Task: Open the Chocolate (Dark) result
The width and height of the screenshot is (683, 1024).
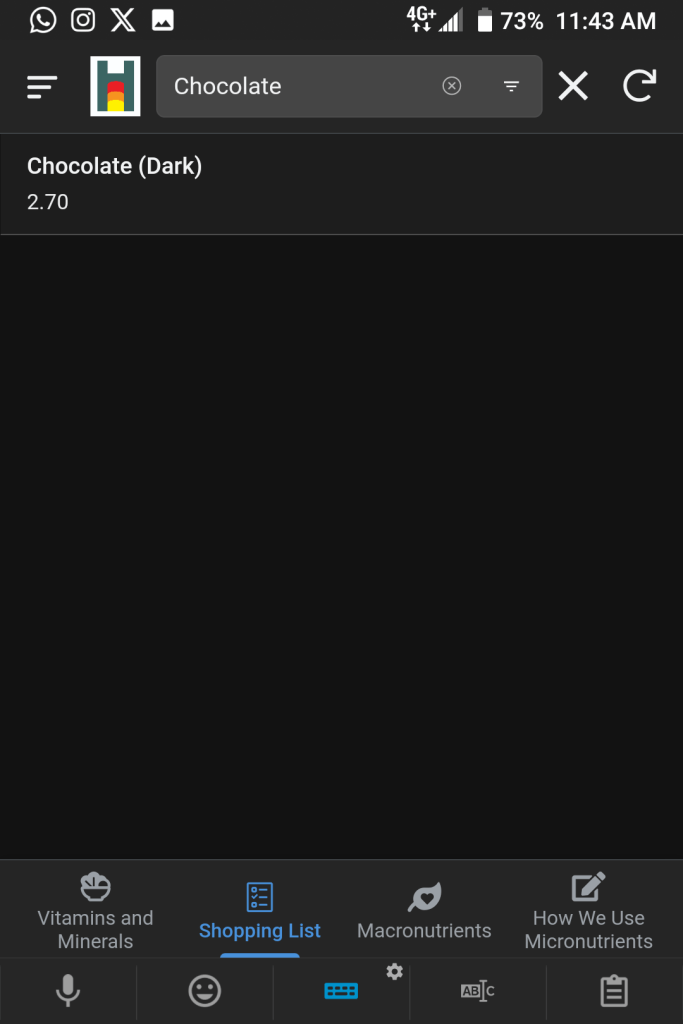Action: point(341,184)
